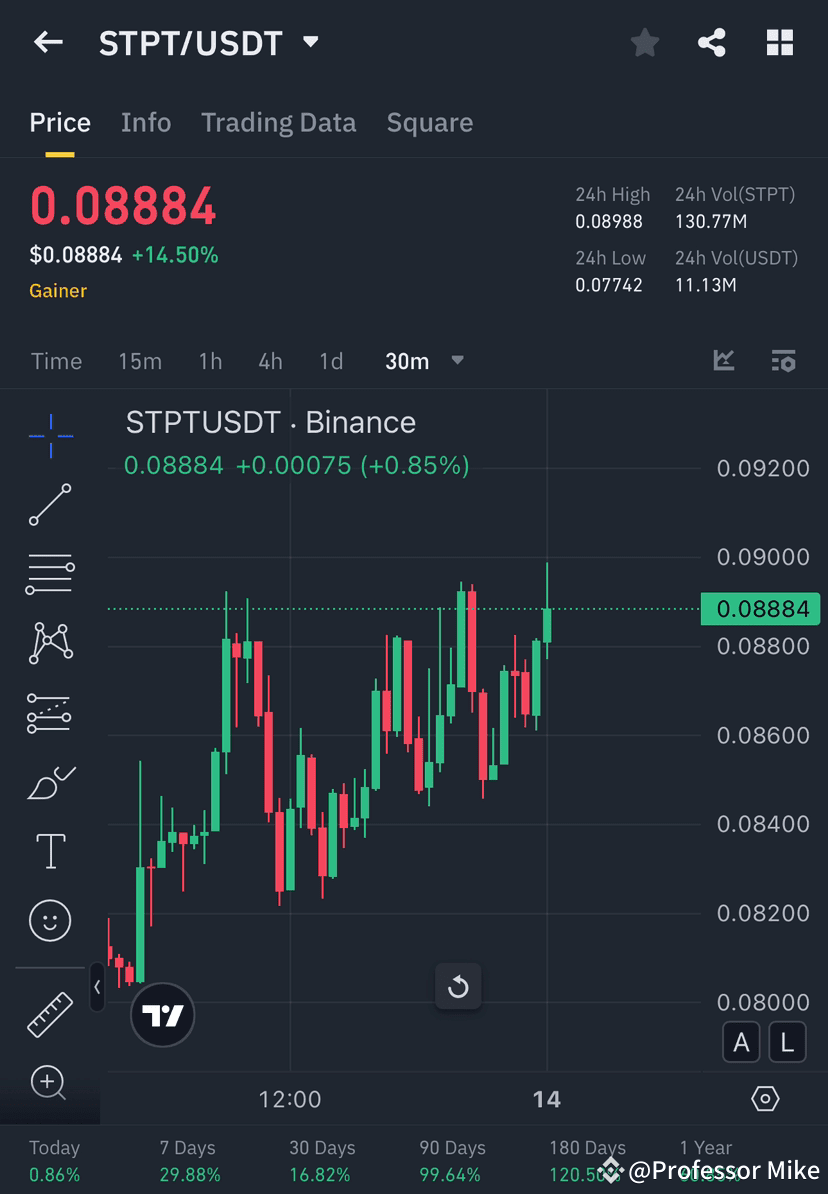Screen dimensions: 828x1194
Task: Open the STPT/USDT pair selector dropdown
Action: tap(309, 42)
